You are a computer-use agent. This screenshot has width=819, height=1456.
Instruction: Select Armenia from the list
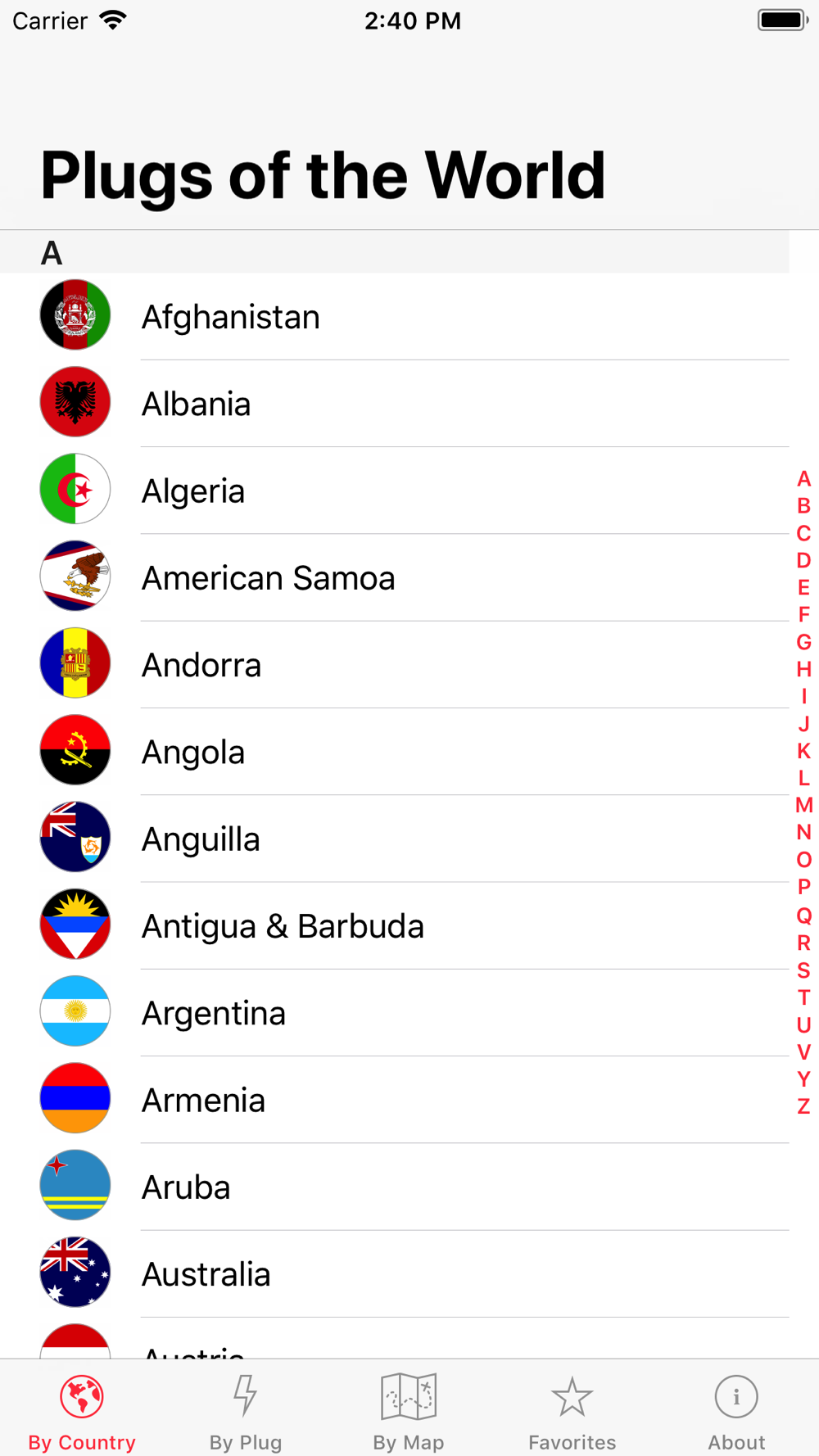pos(395,1099)
